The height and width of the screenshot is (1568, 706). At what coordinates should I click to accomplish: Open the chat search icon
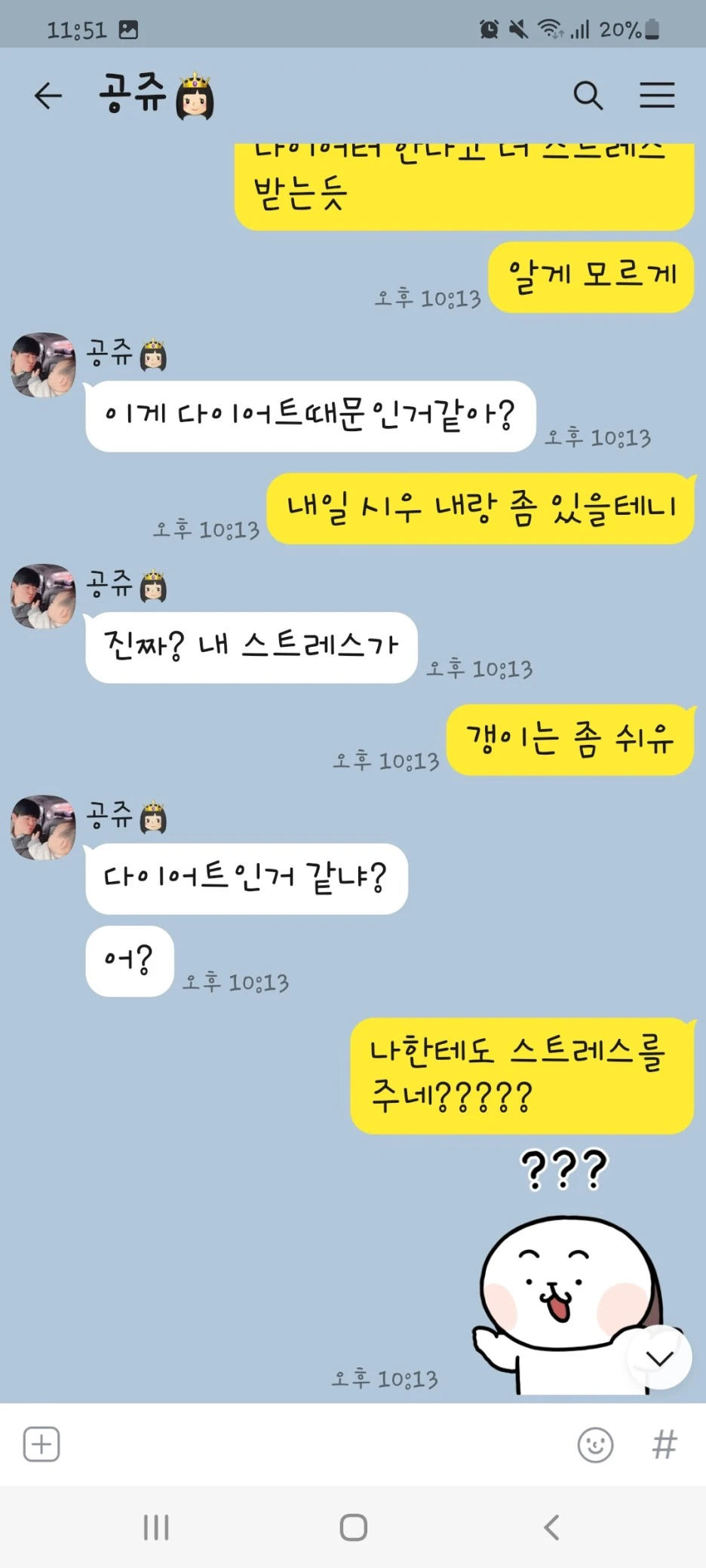pos(588,95)
